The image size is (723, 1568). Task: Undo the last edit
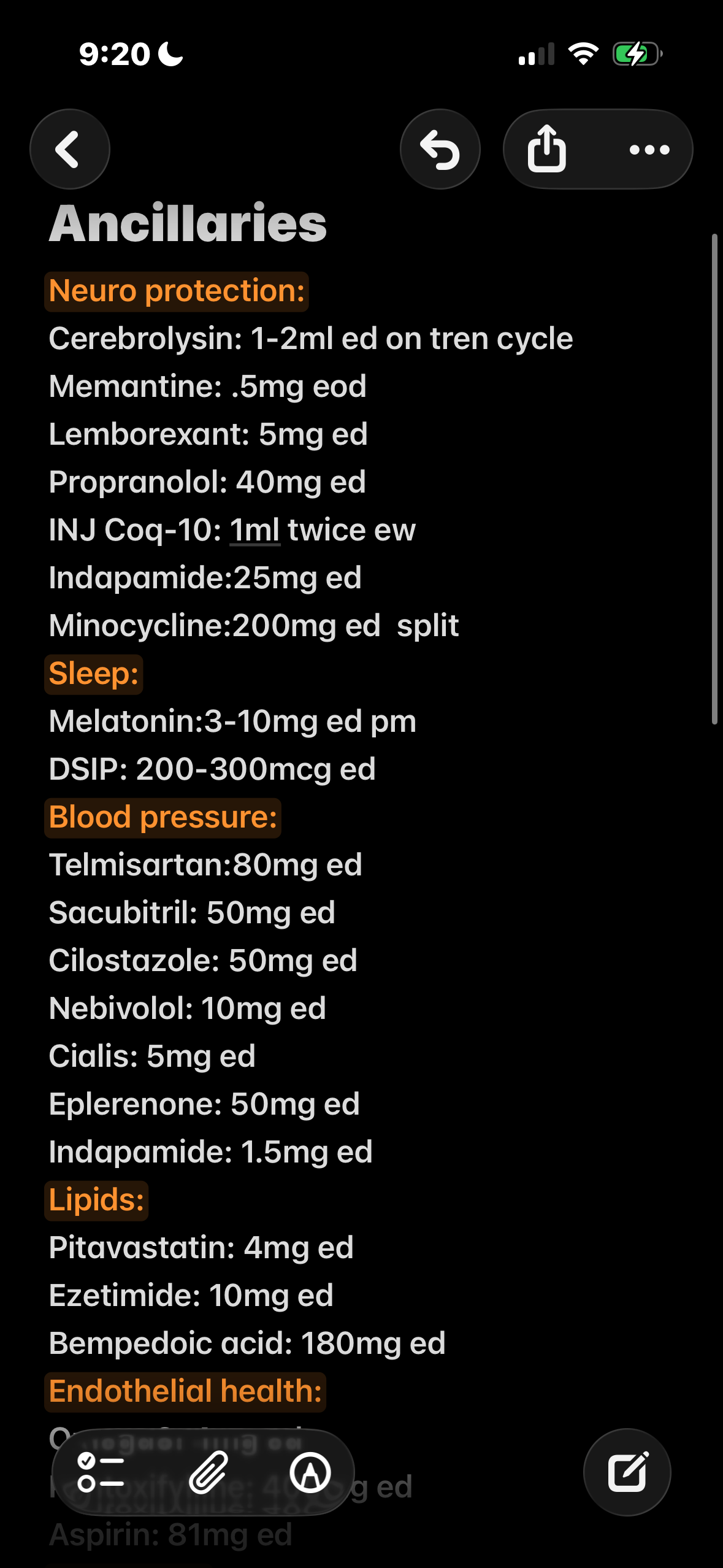click(x=440, y=149)
